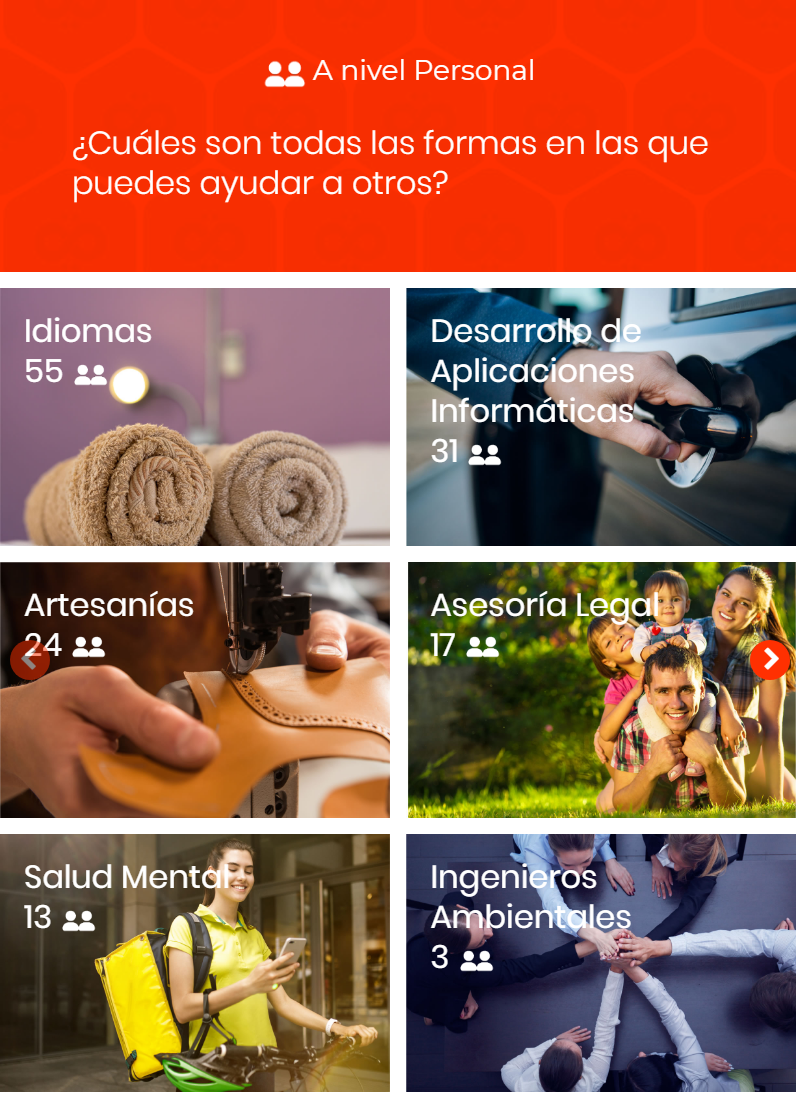The width and height of the screenshot is (800, 1107).
Task: Open the Idiomas category card
Action: [195, 417]
